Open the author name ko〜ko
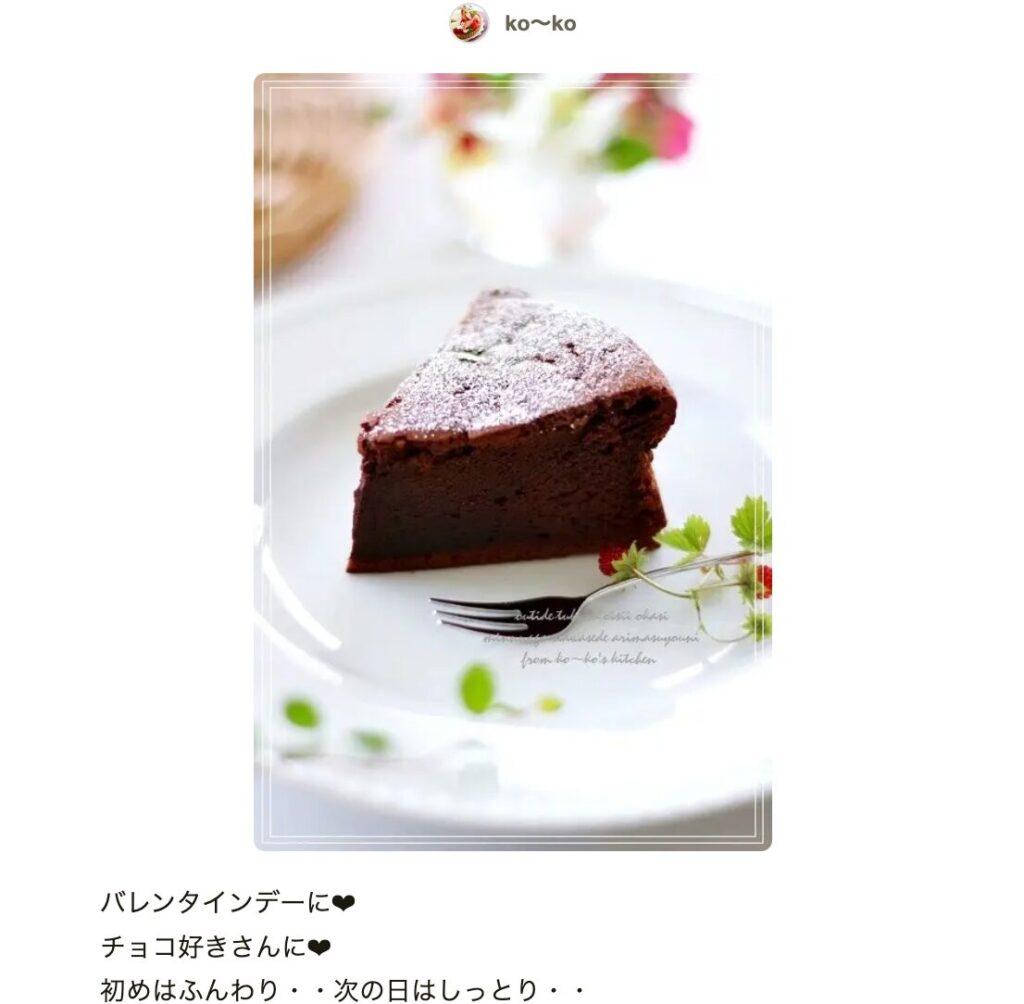This screenshot has height=1004, width=1024. click(x=540, y=24)
